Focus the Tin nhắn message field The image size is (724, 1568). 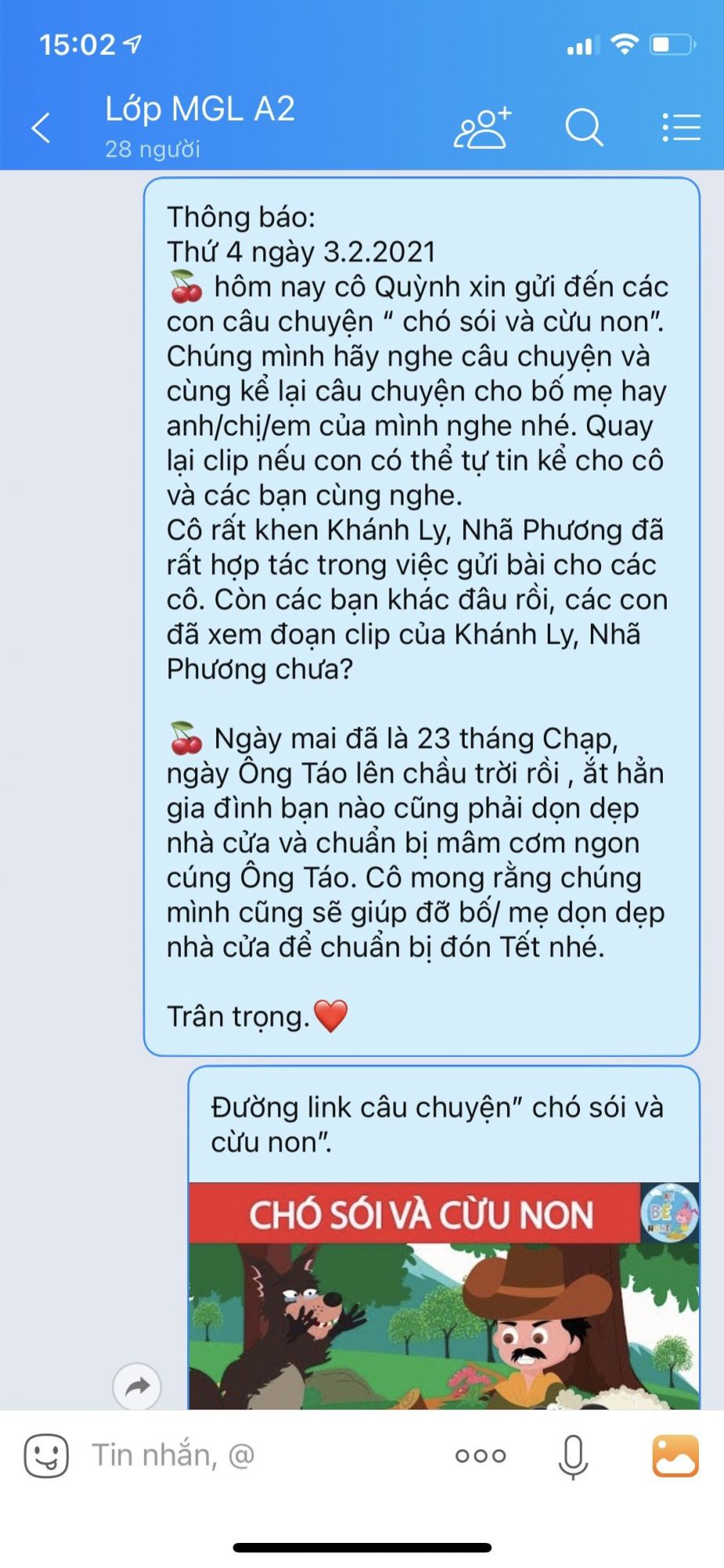pyautogui.click(x=259, y=1455)
